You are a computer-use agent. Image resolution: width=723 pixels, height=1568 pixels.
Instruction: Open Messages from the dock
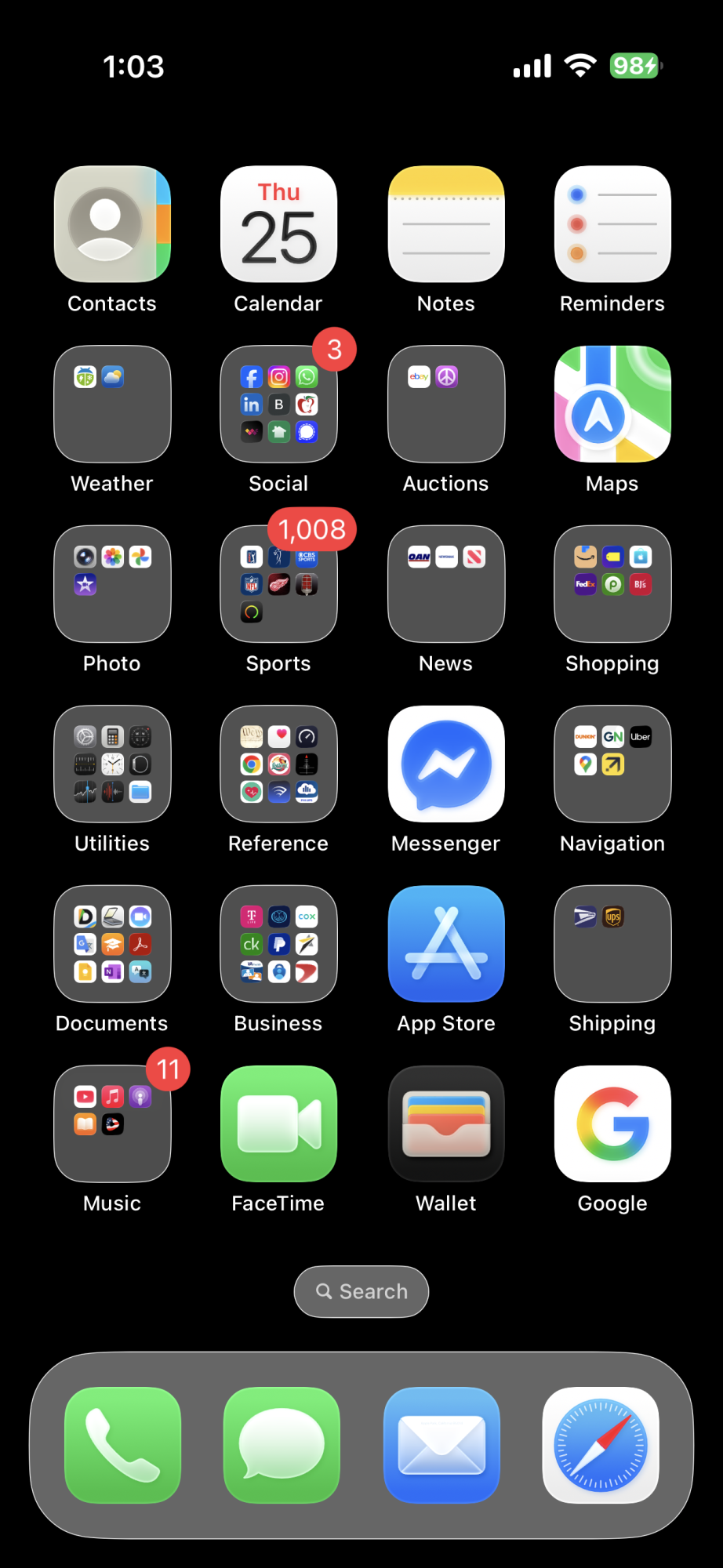click(x=282, y=1445)
